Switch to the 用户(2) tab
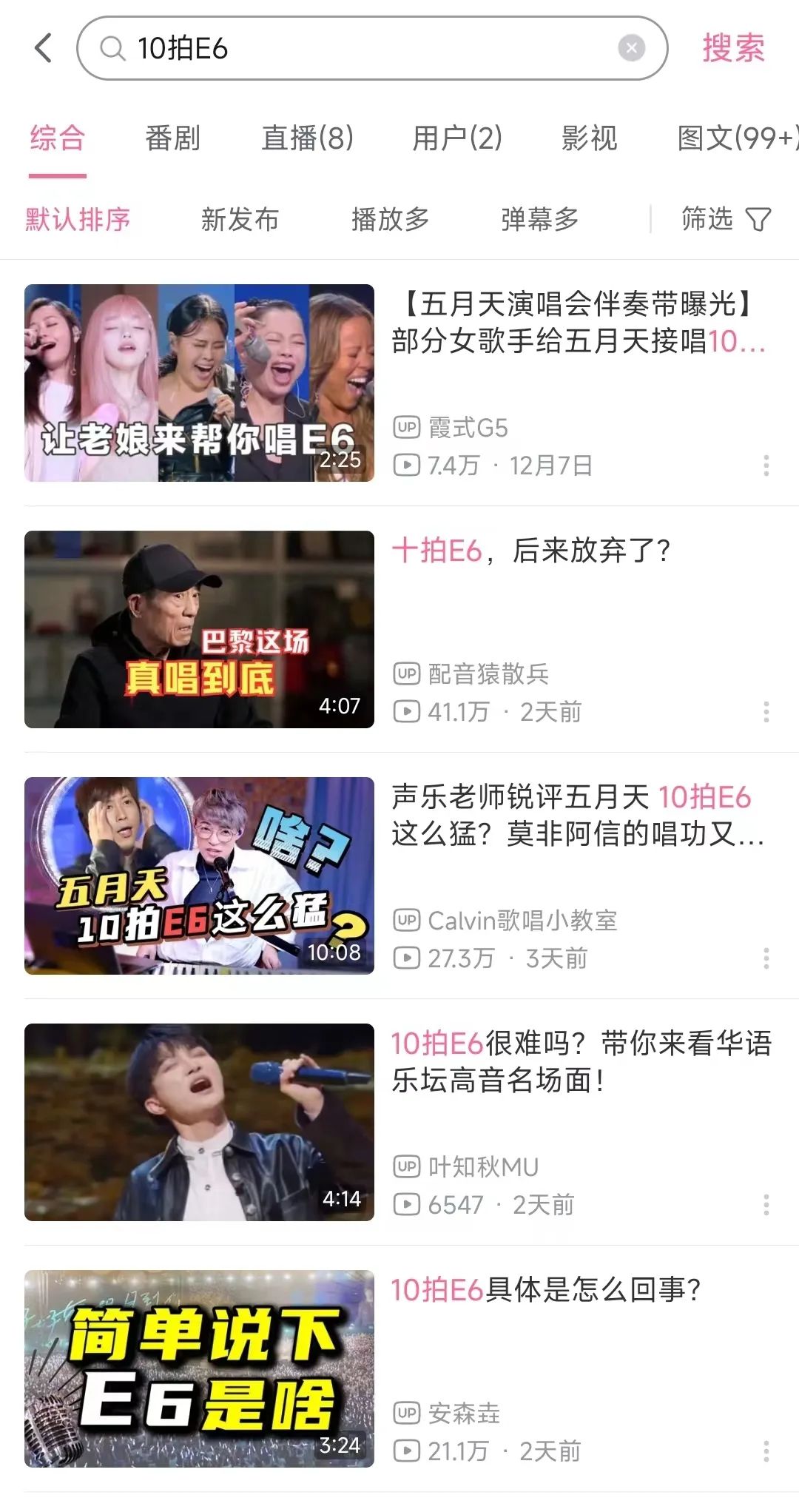This screenshot has width=799, height=1512. (456, 138)
